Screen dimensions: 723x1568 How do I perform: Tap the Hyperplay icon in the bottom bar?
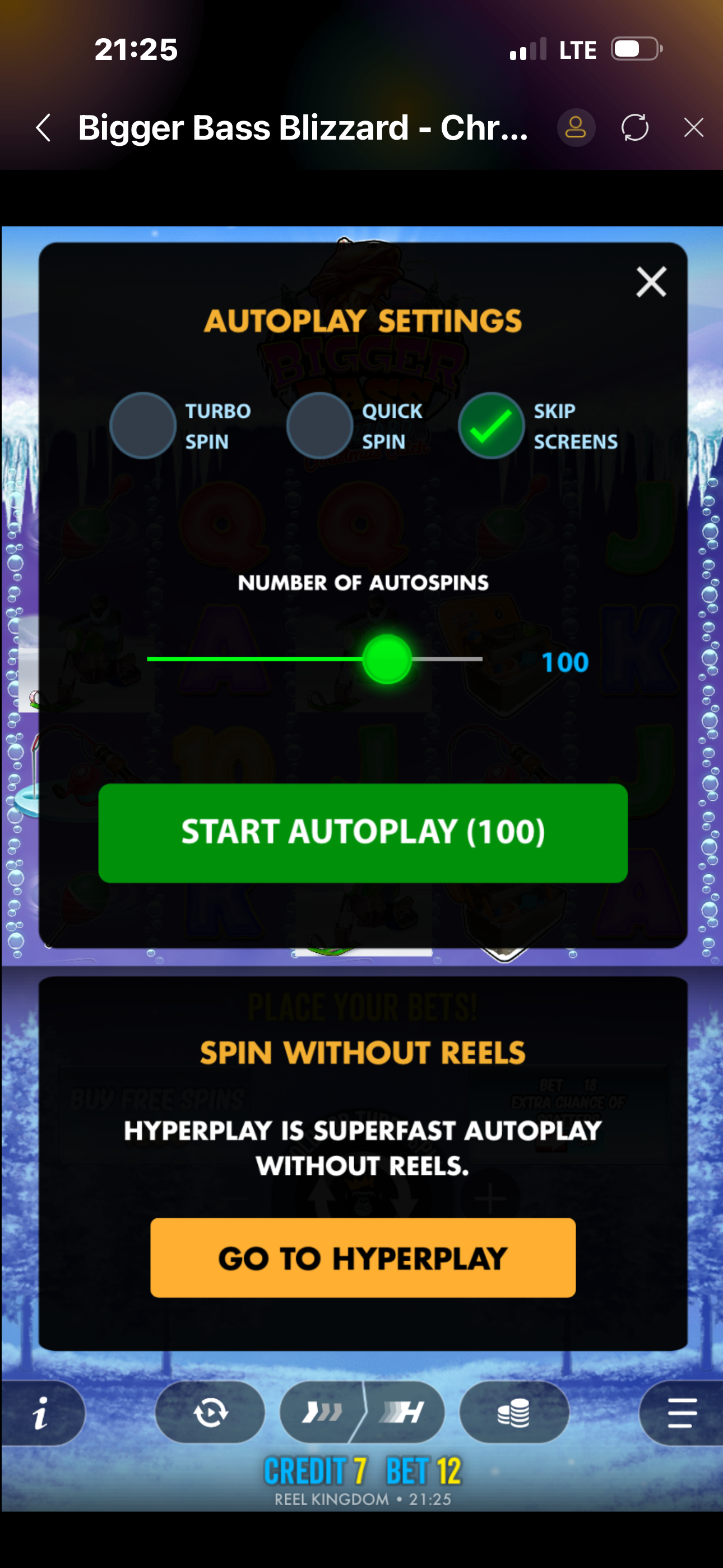pos(403,1412)
